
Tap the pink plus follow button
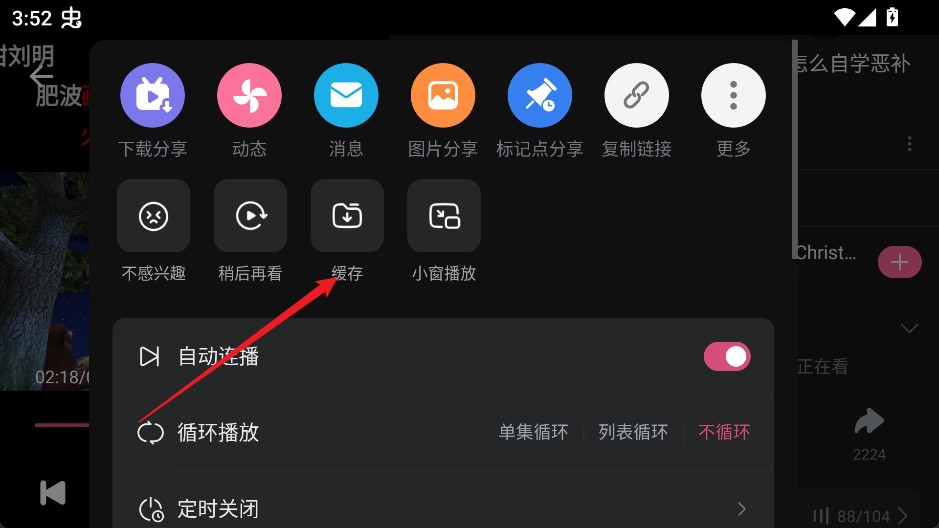tap(899, 262)
